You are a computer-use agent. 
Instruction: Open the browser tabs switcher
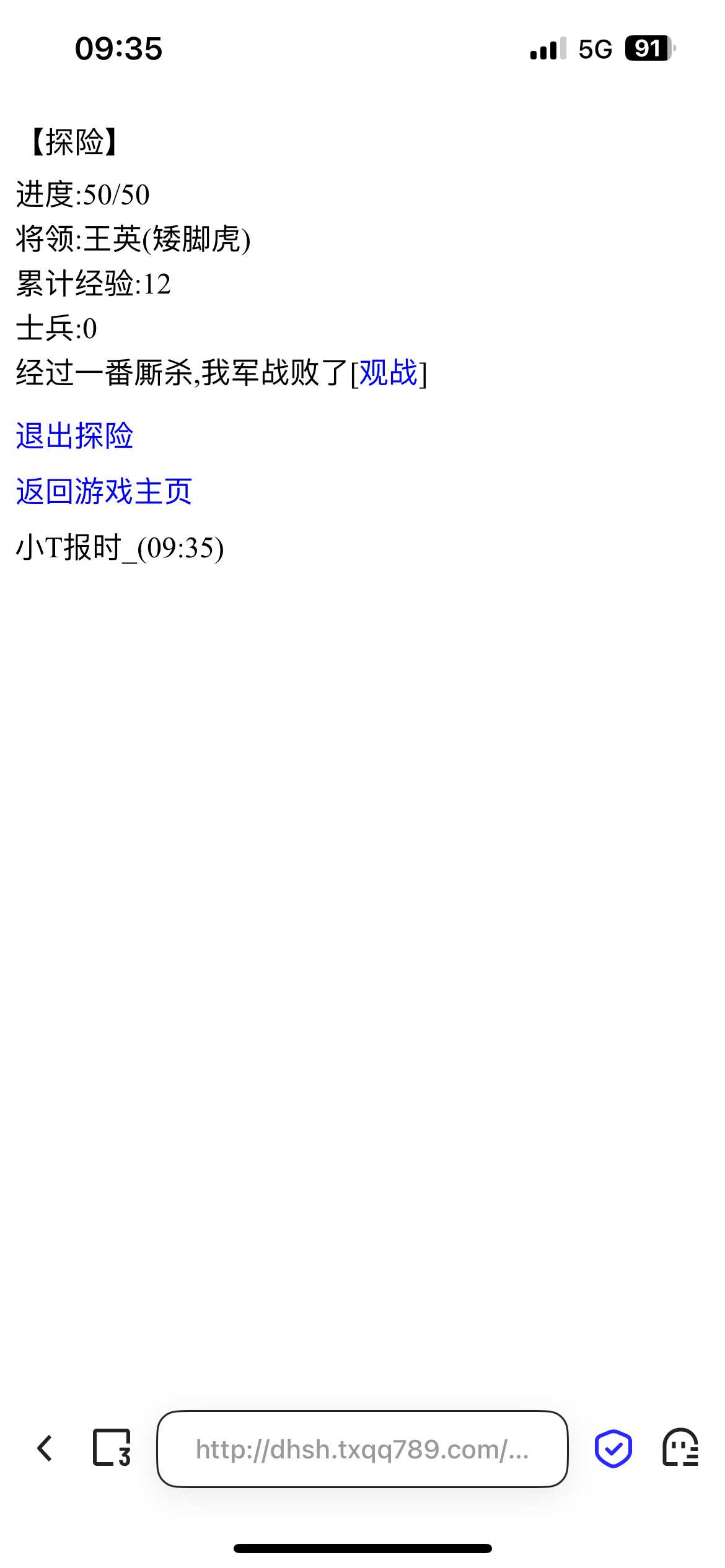point(112,1448)
